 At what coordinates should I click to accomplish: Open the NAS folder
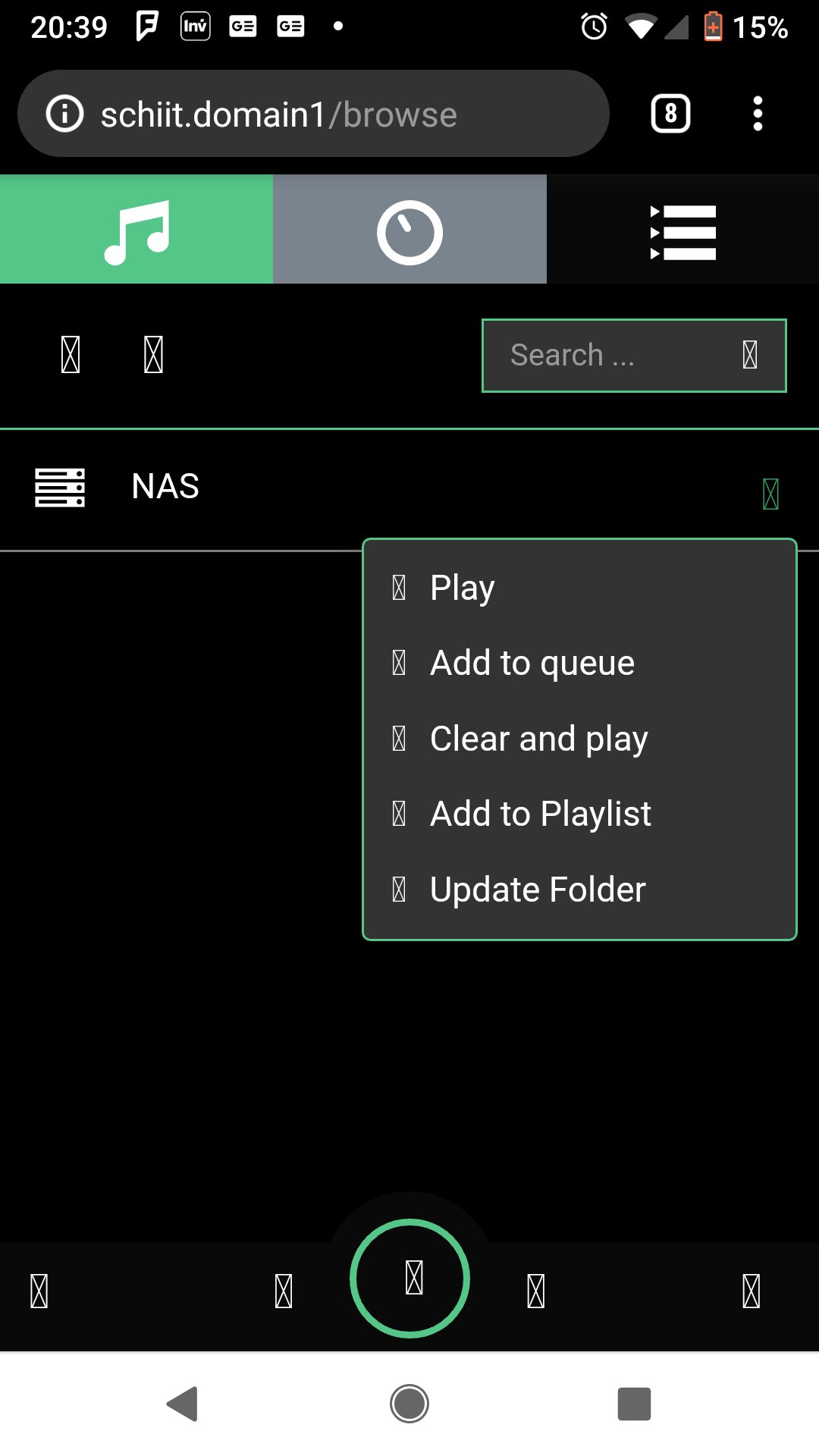(x=165, y=487)
